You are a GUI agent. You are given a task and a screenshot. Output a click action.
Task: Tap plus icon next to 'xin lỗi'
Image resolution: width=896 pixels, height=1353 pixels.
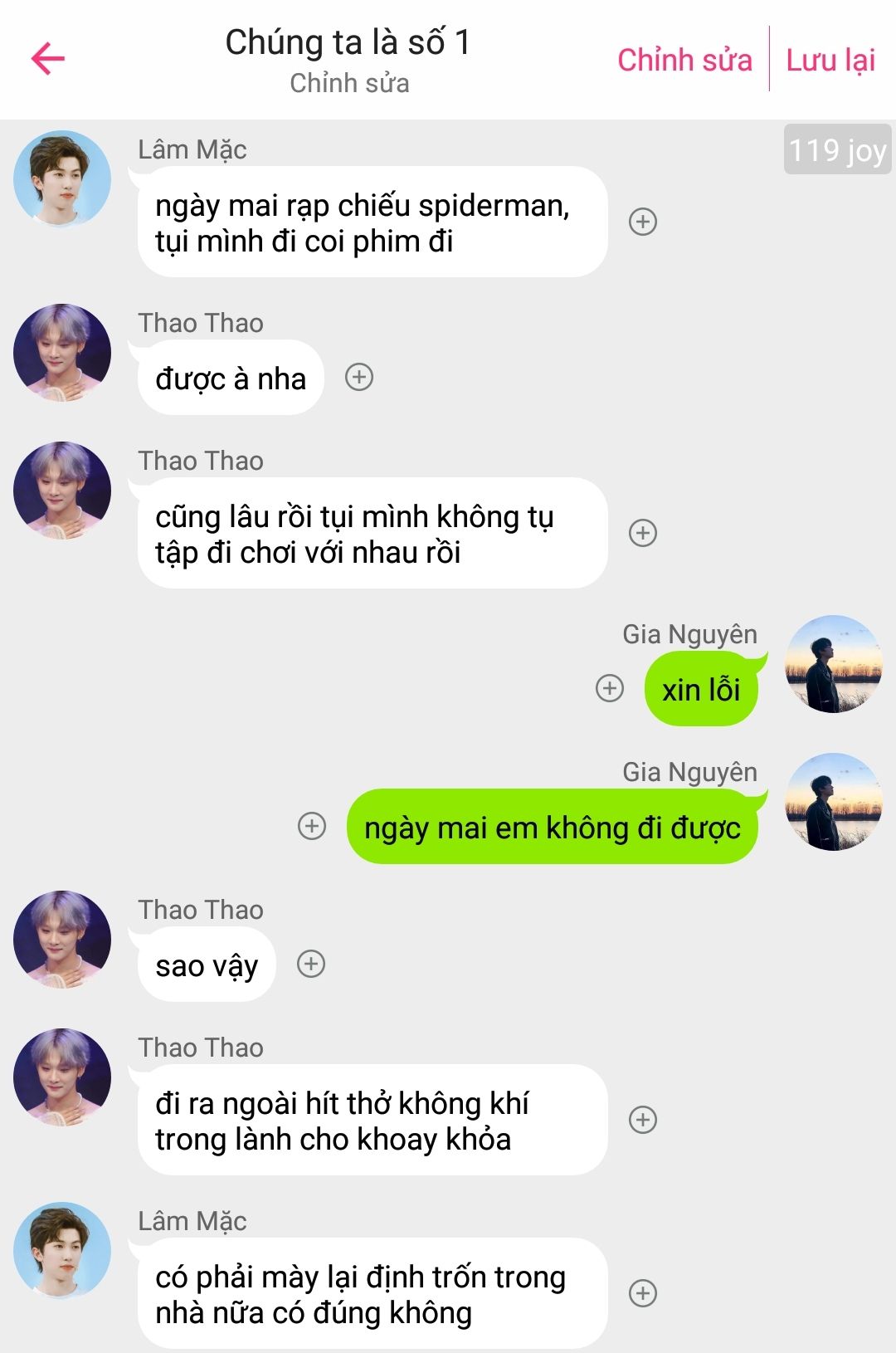pos(610,688)
